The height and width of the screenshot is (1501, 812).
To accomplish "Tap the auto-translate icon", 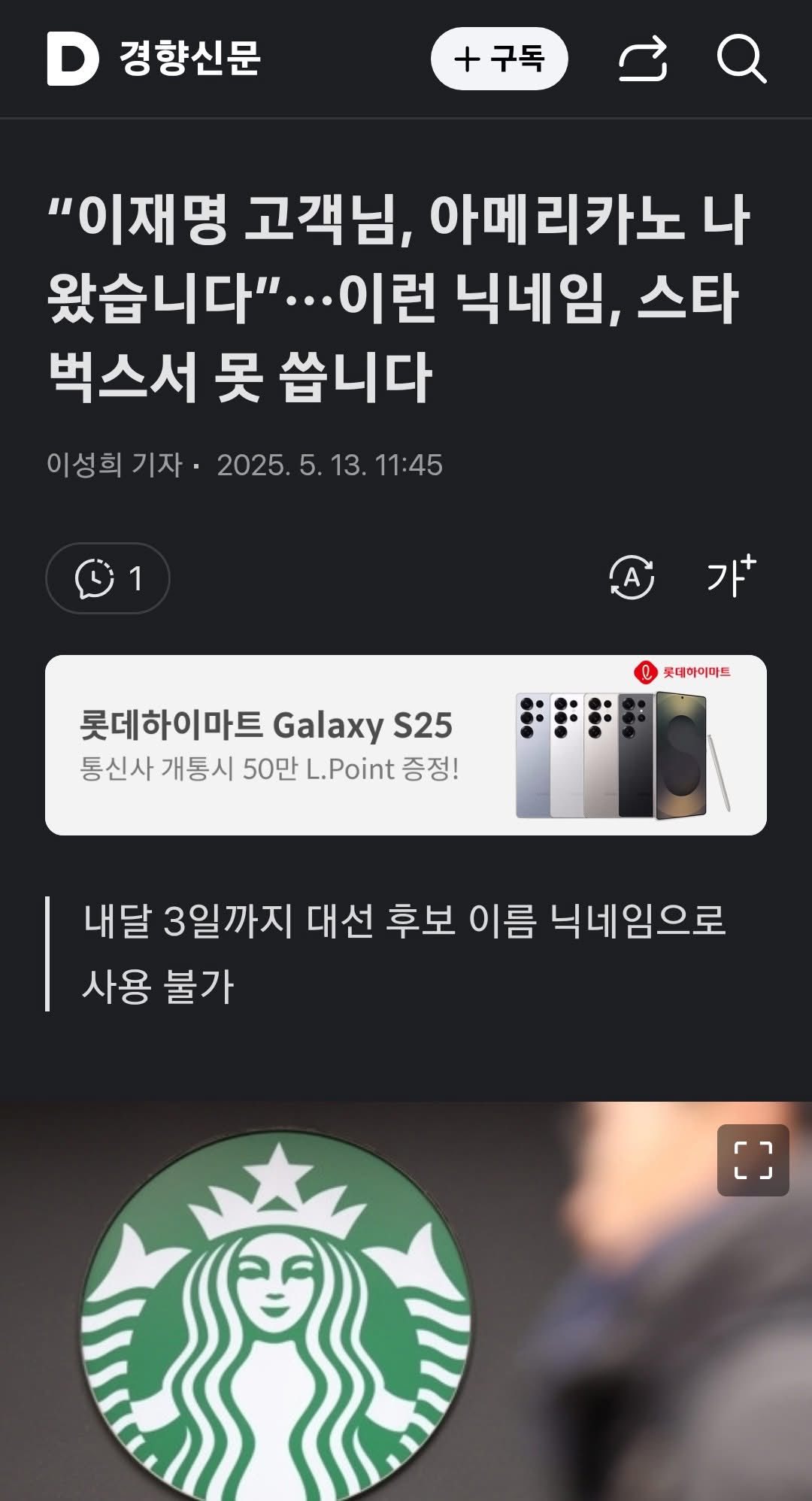I will point(631,578).
